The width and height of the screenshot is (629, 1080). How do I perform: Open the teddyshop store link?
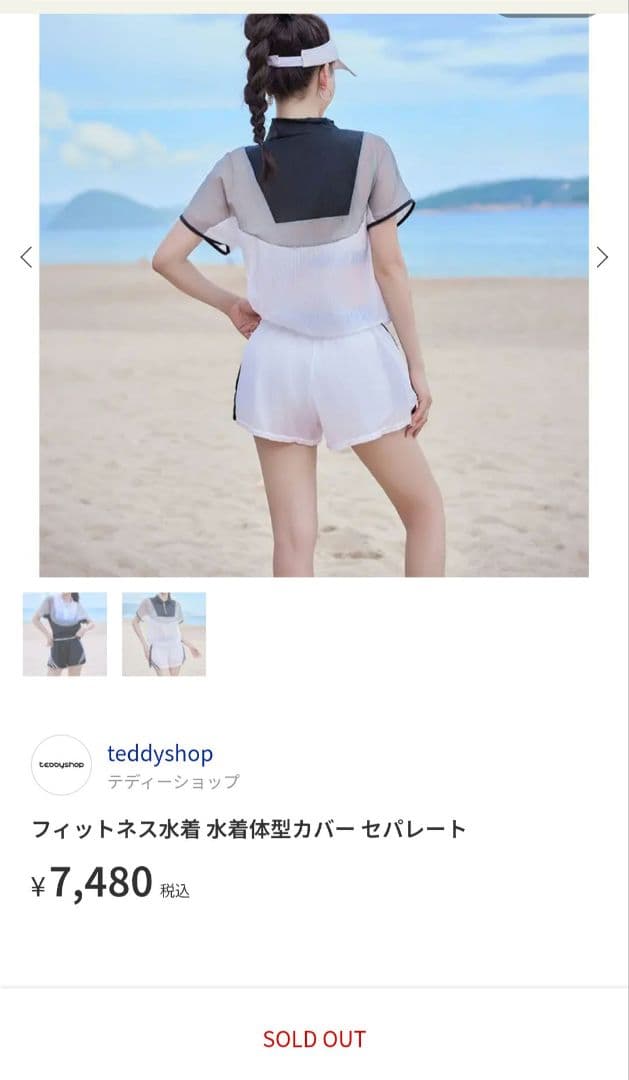pos(160,754)
